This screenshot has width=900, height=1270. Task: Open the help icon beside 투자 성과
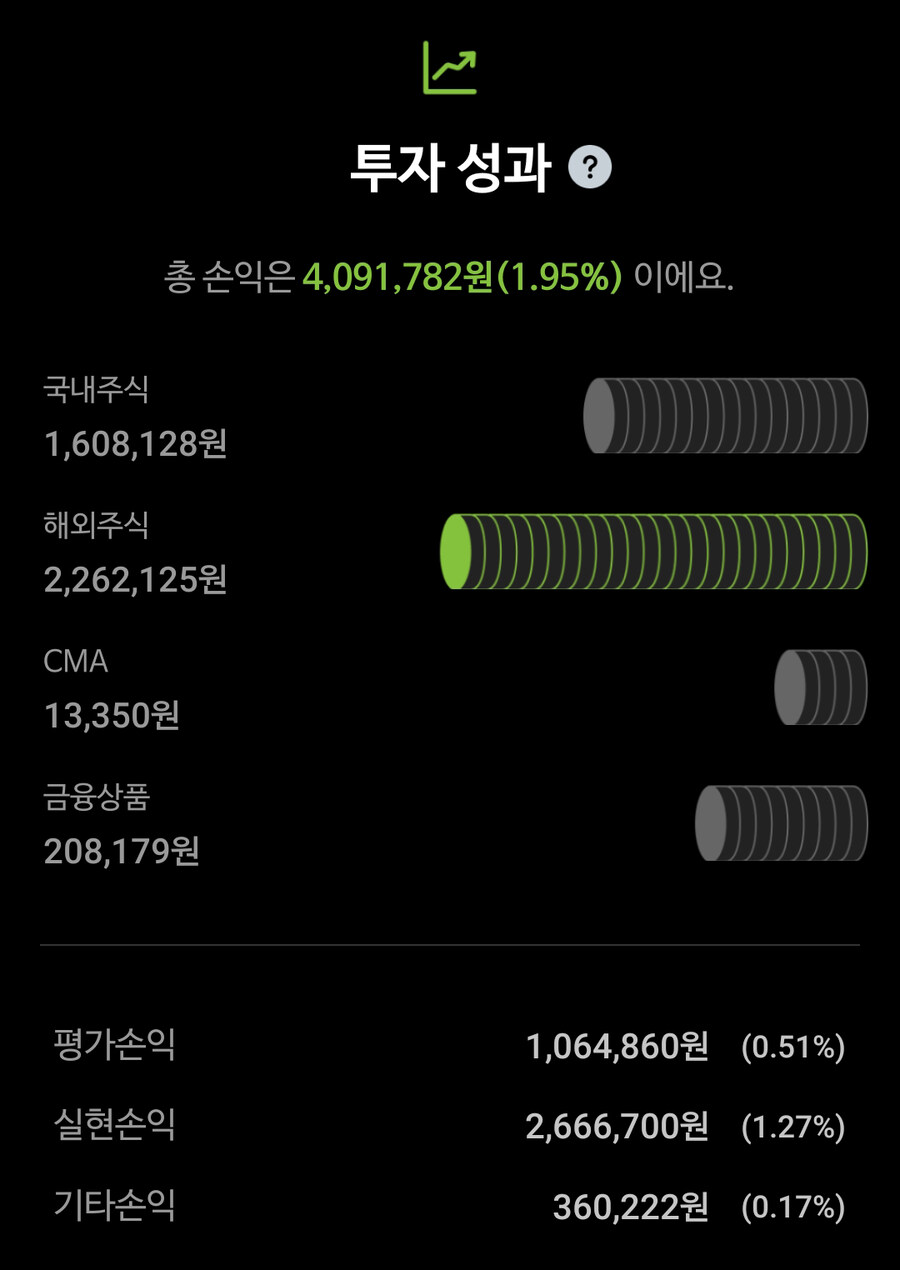(x=589, y=168)
